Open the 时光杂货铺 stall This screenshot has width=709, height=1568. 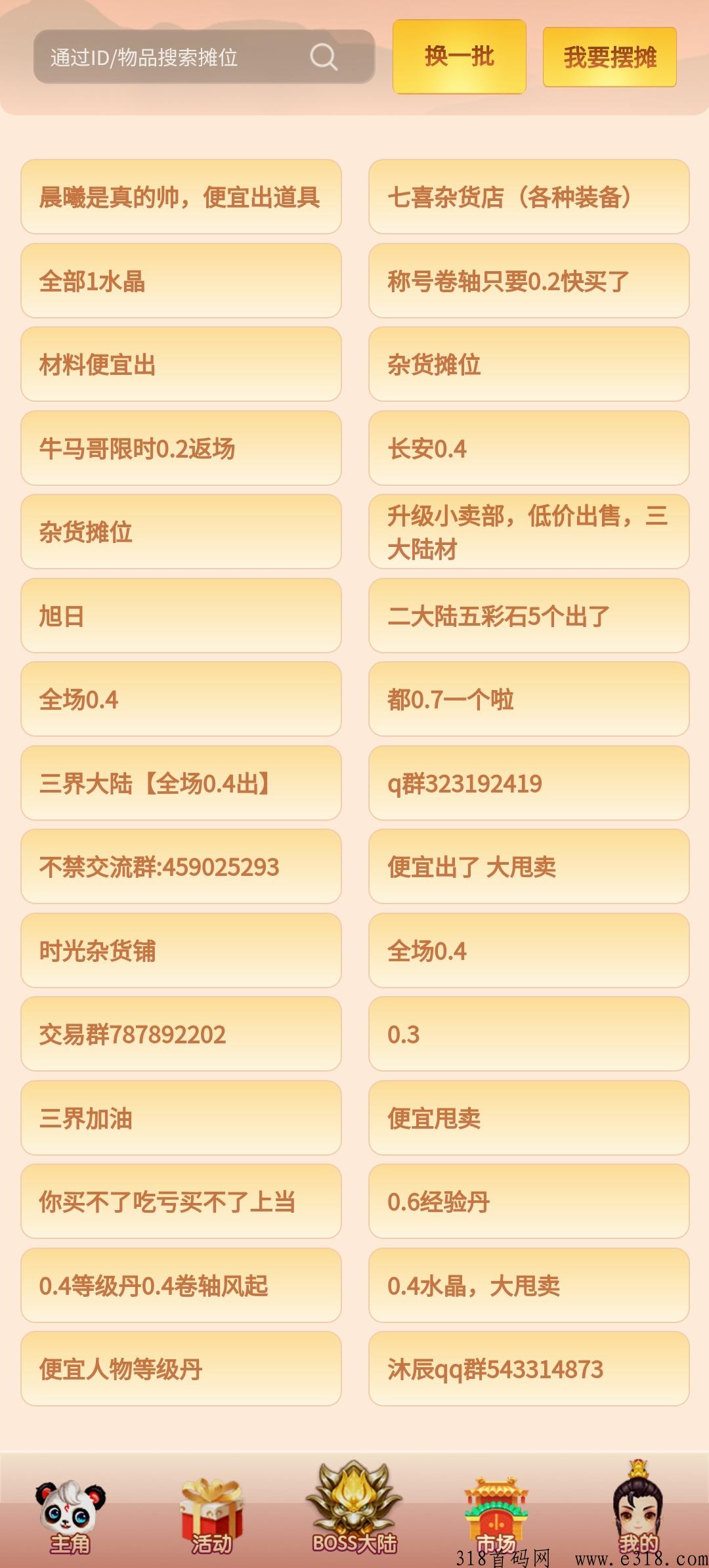tap(181, 951)
